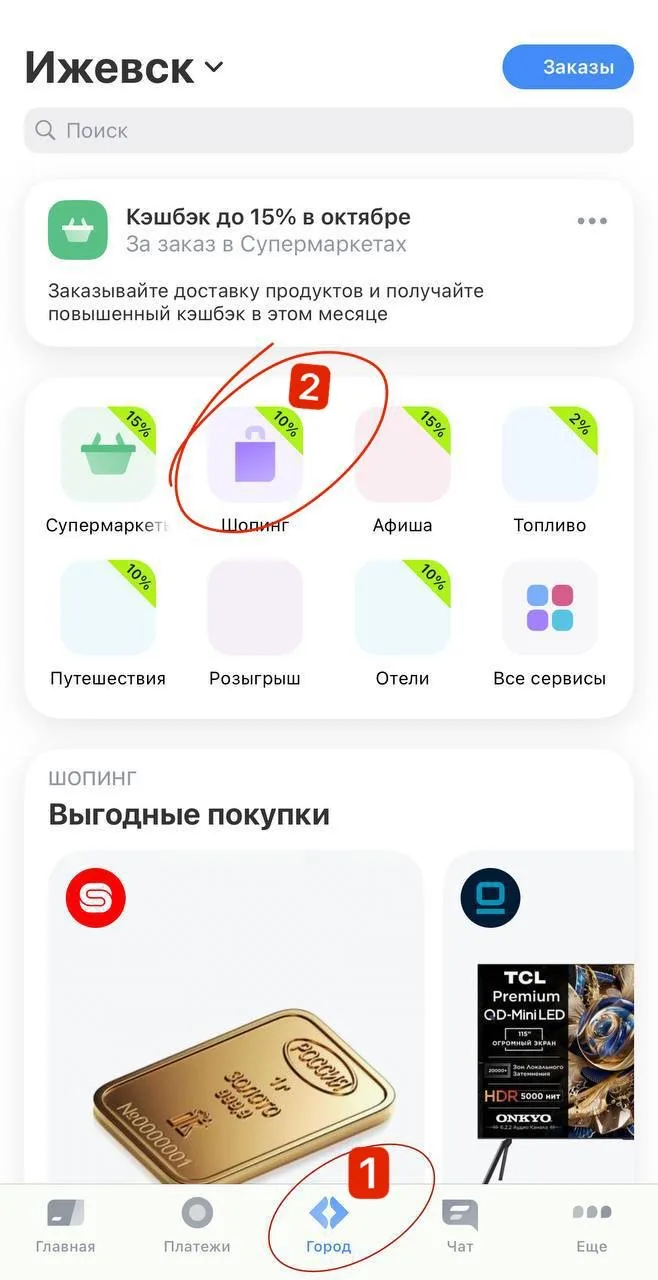The height and width of the screenshot is (1280, 658).
Task: Go to the Чат tab
Action: pos(460,1226)
